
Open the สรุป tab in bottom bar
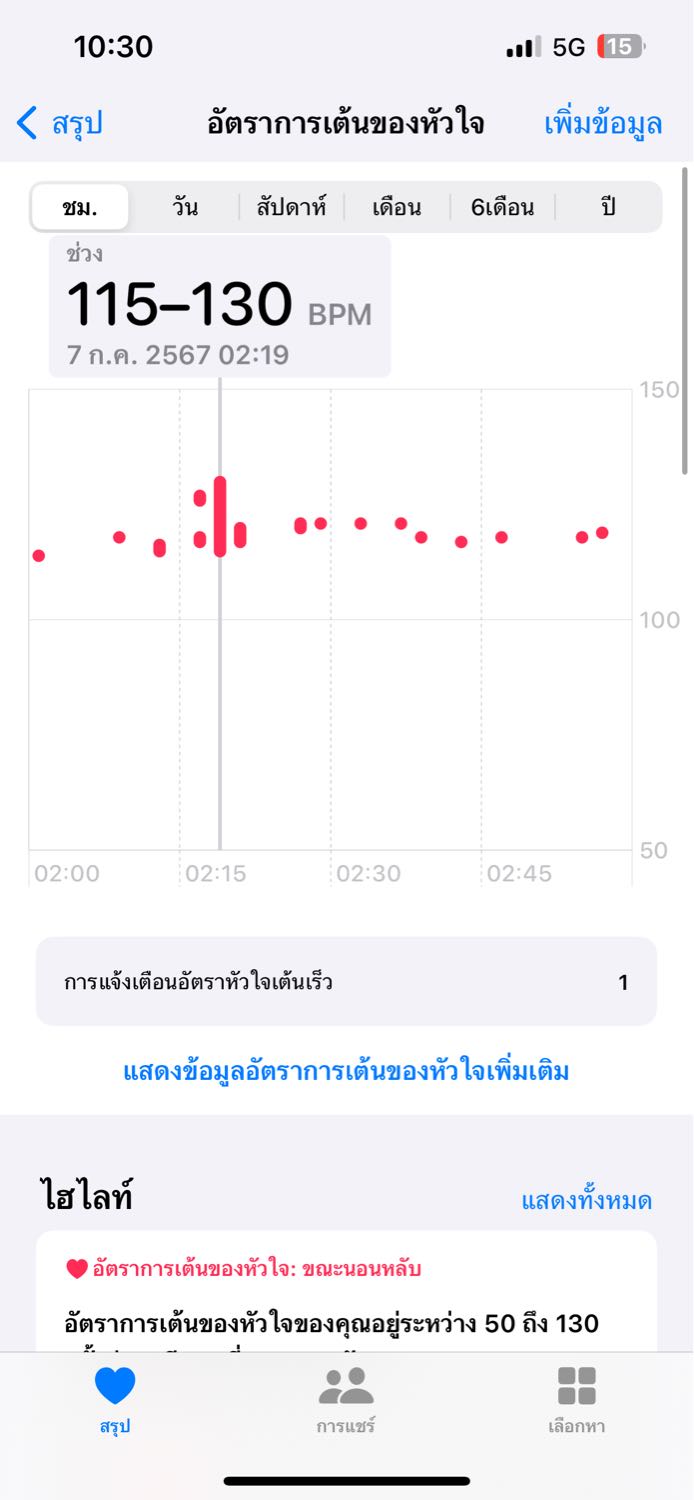115,1400
